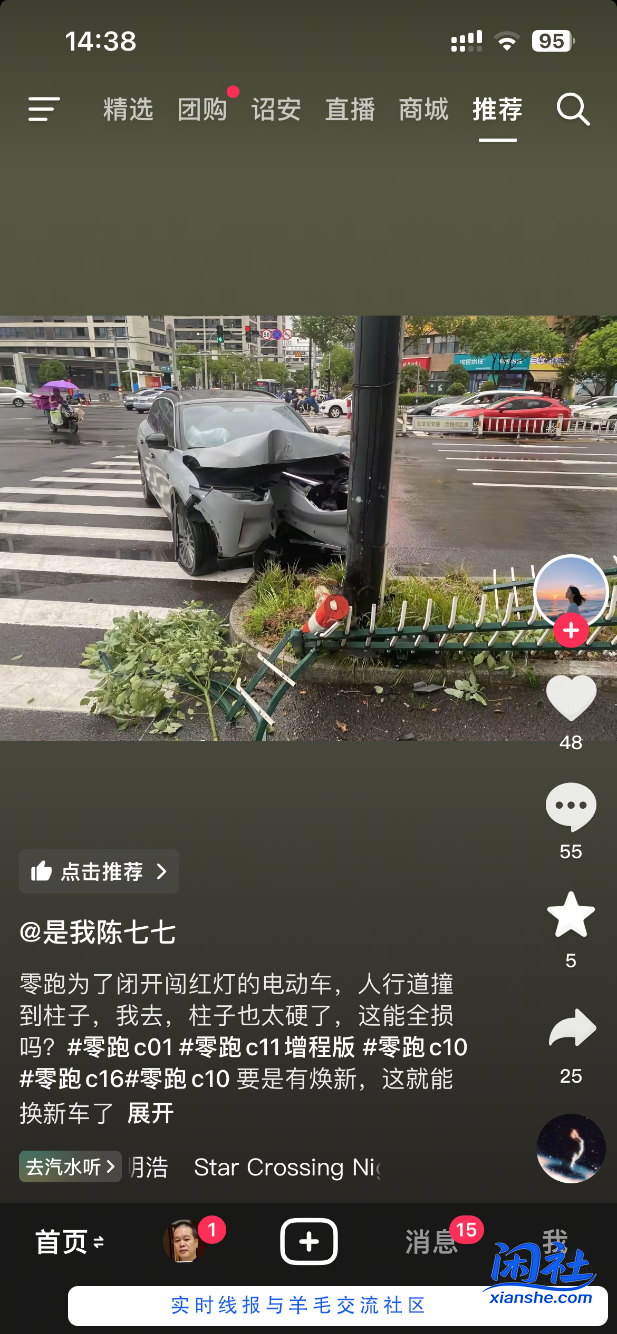Viewport: 617px width, 1334px height.
Task: Open the 商城 tab
Action: (424, 109)
